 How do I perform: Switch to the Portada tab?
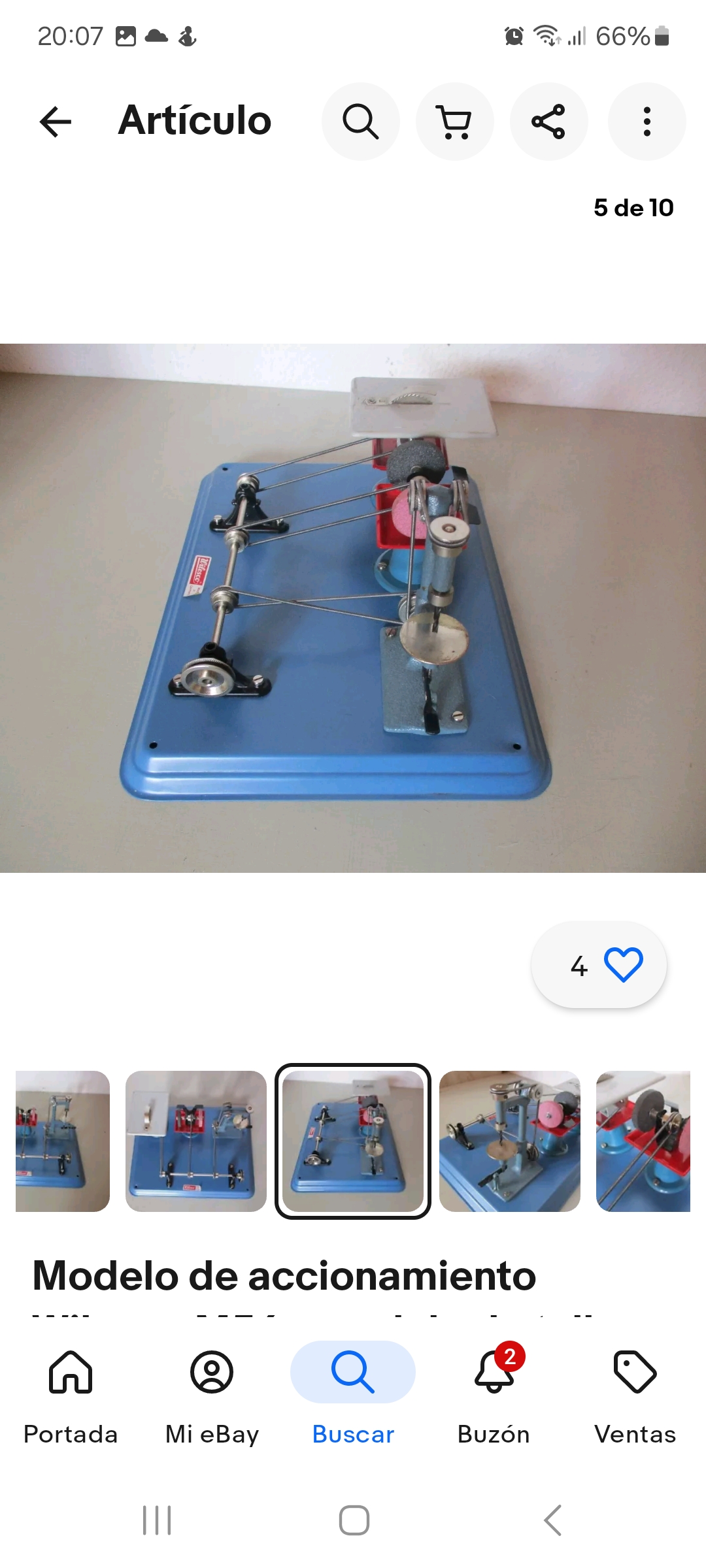(x=71, y=1397)
